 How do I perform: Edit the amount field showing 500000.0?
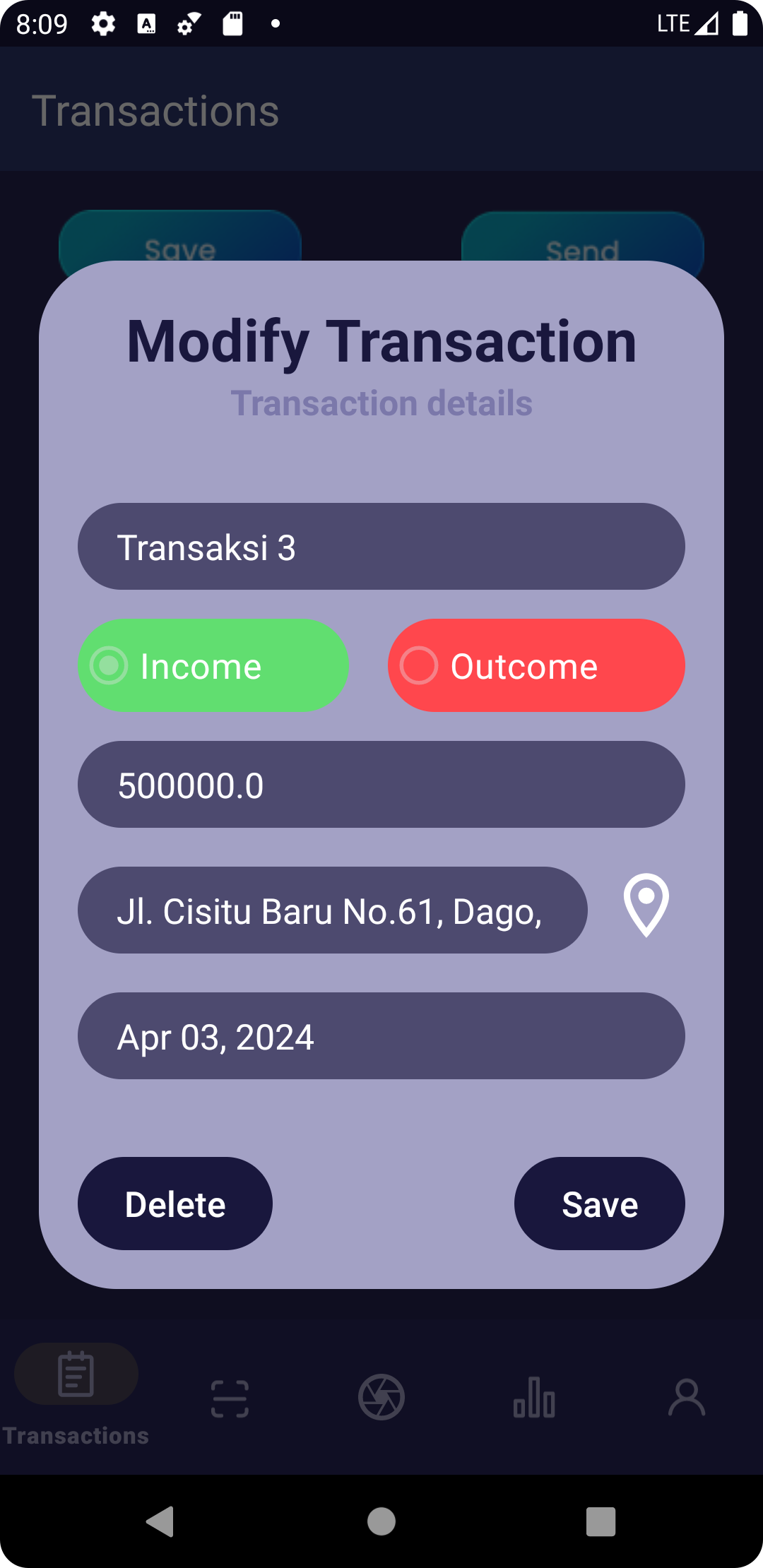(x=381, y=785)
